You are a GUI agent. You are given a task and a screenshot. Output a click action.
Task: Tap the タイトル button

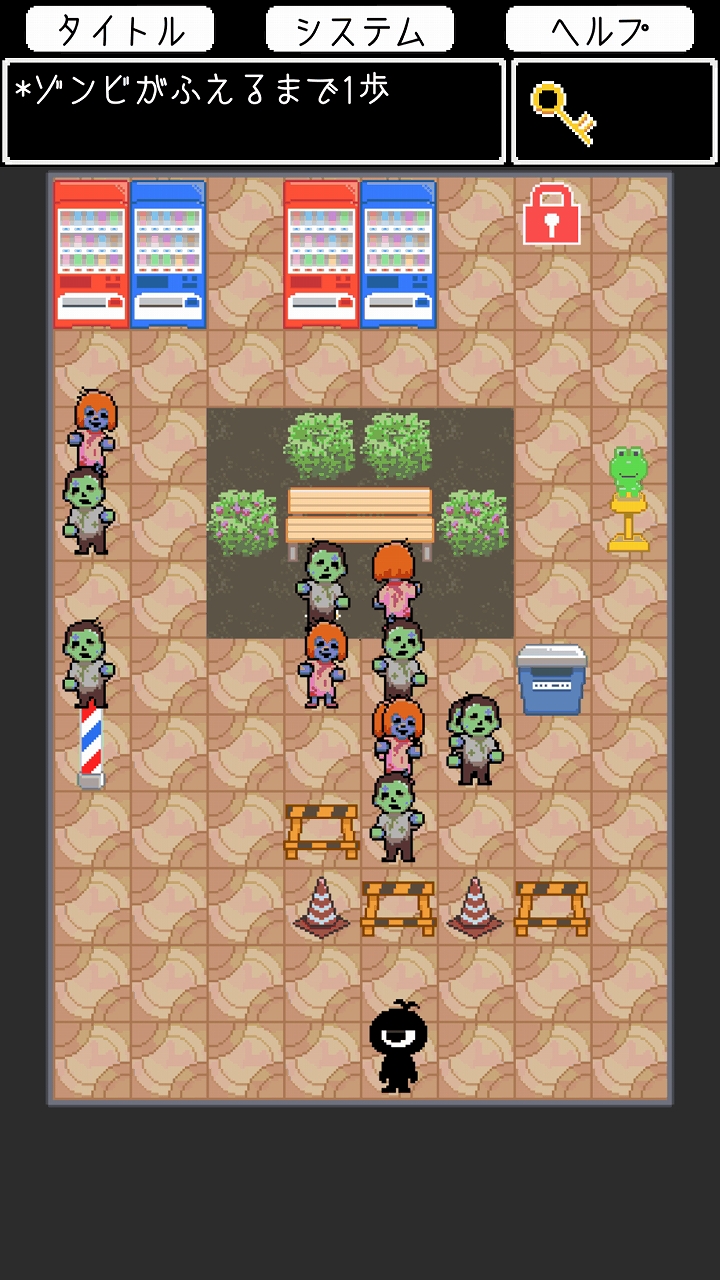(x=120, y=29)
